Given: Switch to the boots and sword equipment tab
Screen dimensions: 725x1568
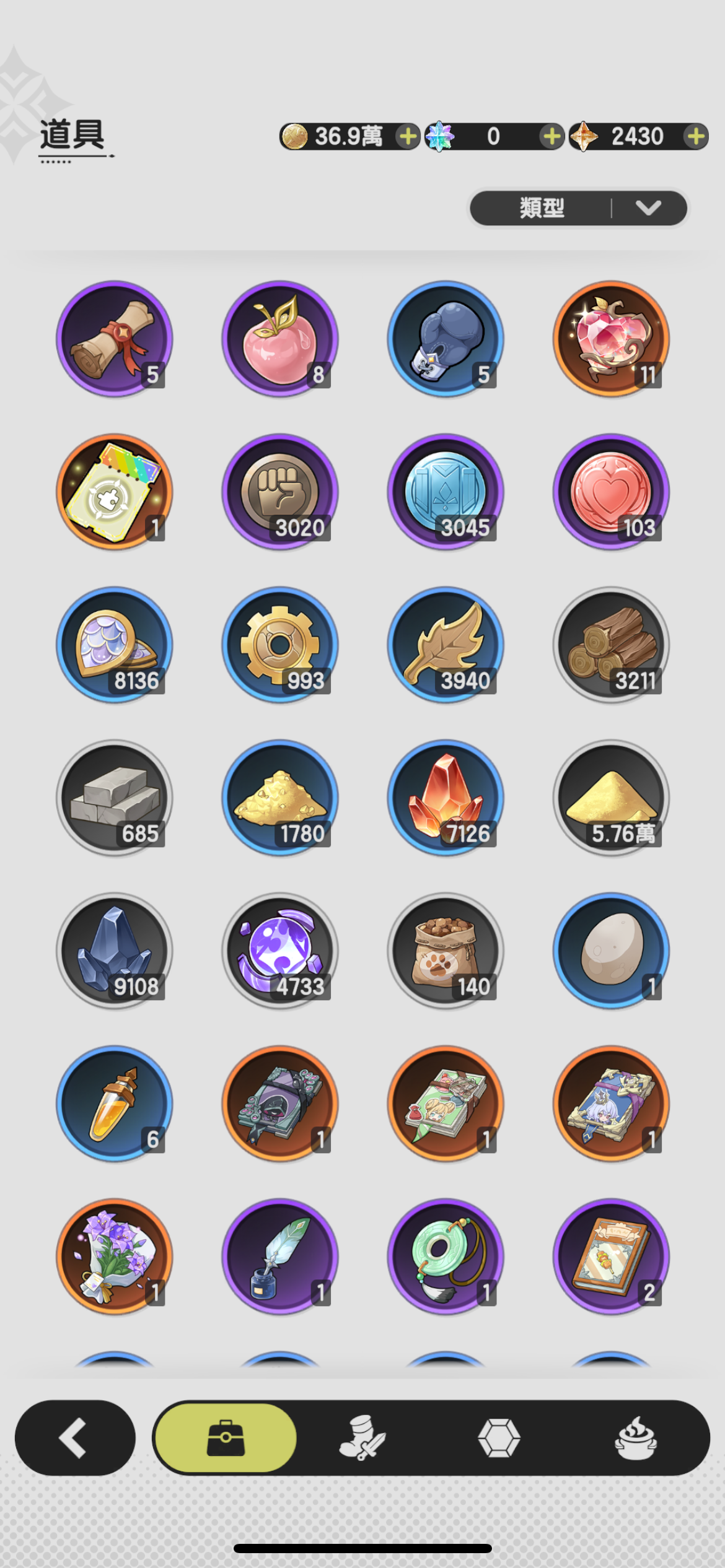Looking at the screenshot, I should click(362, 1437).
